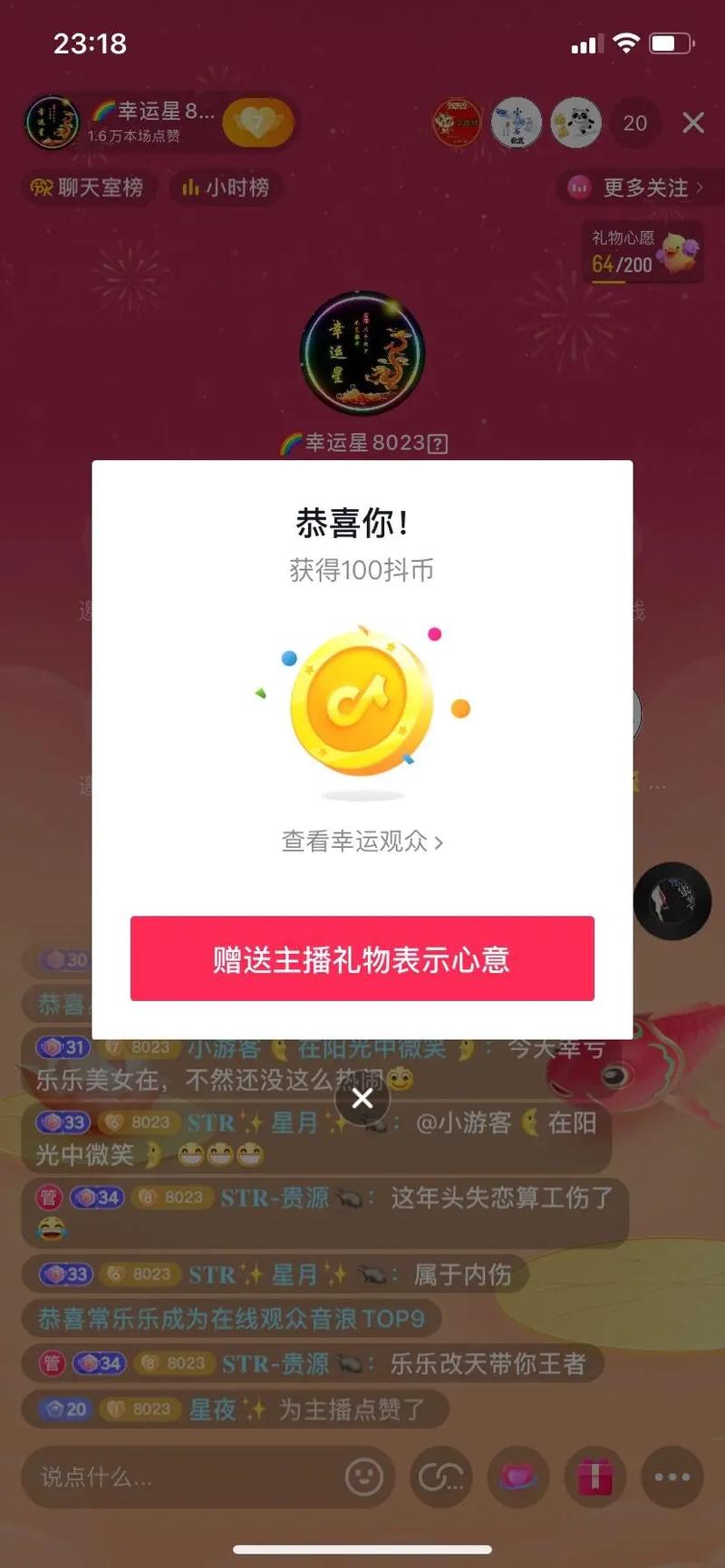View the 礼物心愿 gift wish card
Viewport: 725px width, 1568px height.
643,253
